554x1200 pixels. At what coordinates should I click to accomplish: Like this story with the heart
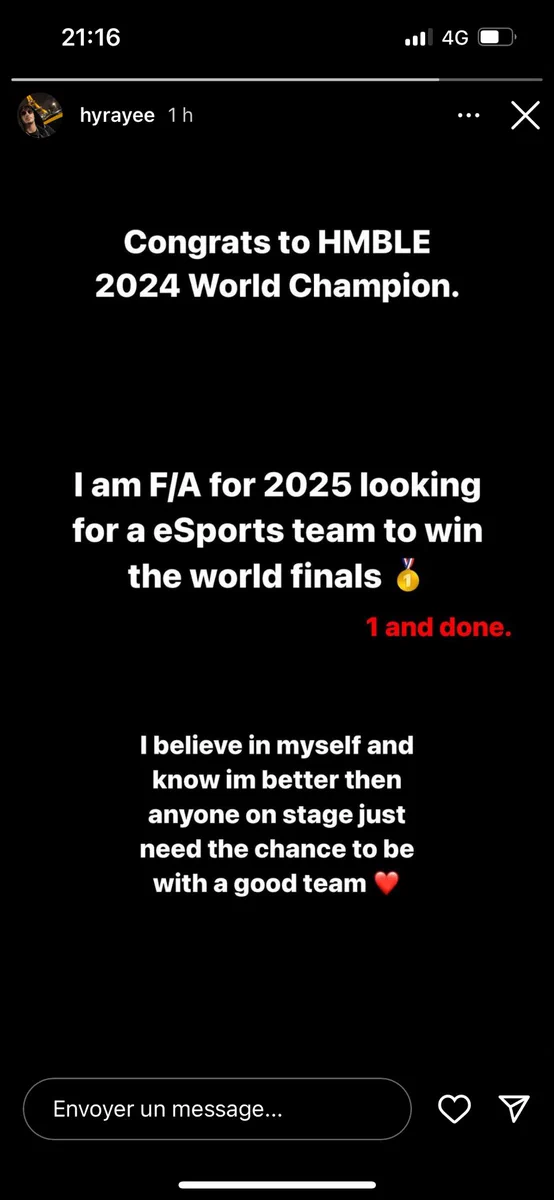click(455, 1108)
